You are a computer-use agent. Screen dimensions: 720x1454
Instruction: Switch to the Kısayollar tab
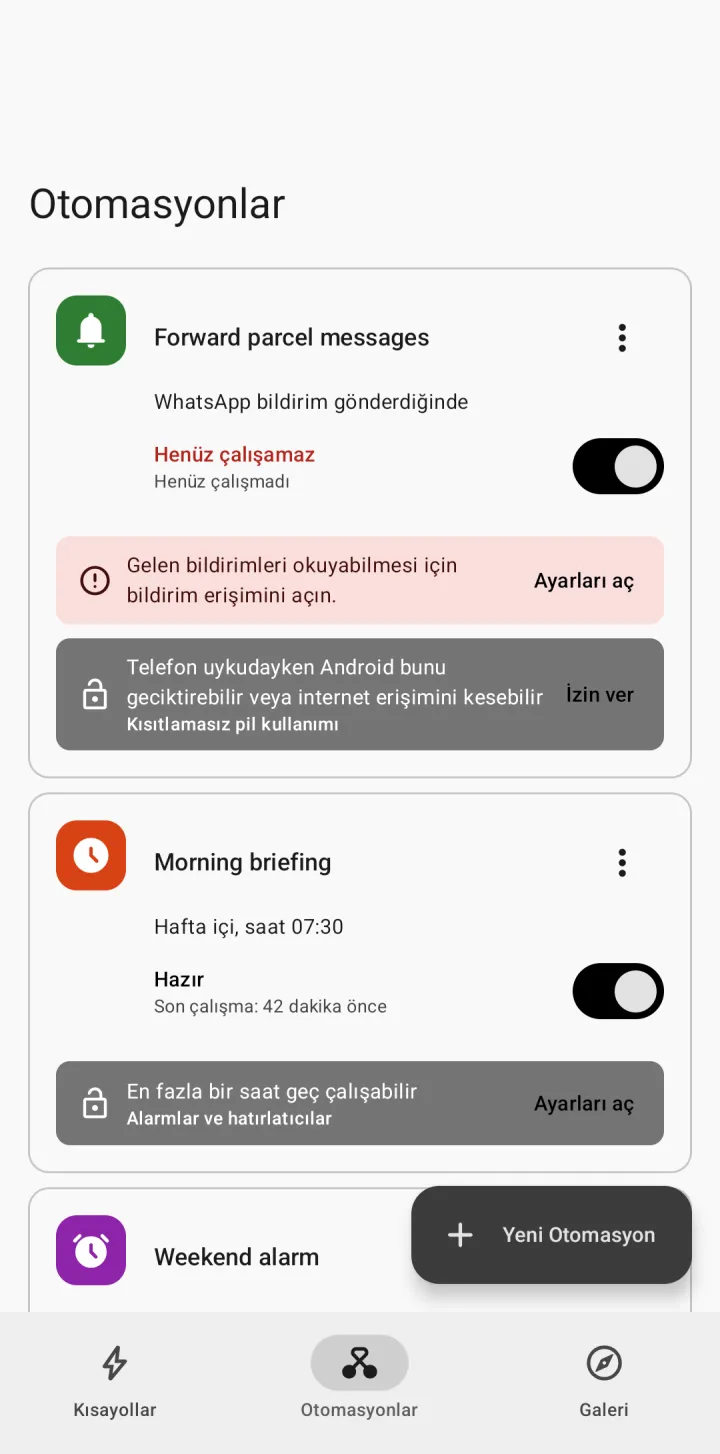point(115,1382)
